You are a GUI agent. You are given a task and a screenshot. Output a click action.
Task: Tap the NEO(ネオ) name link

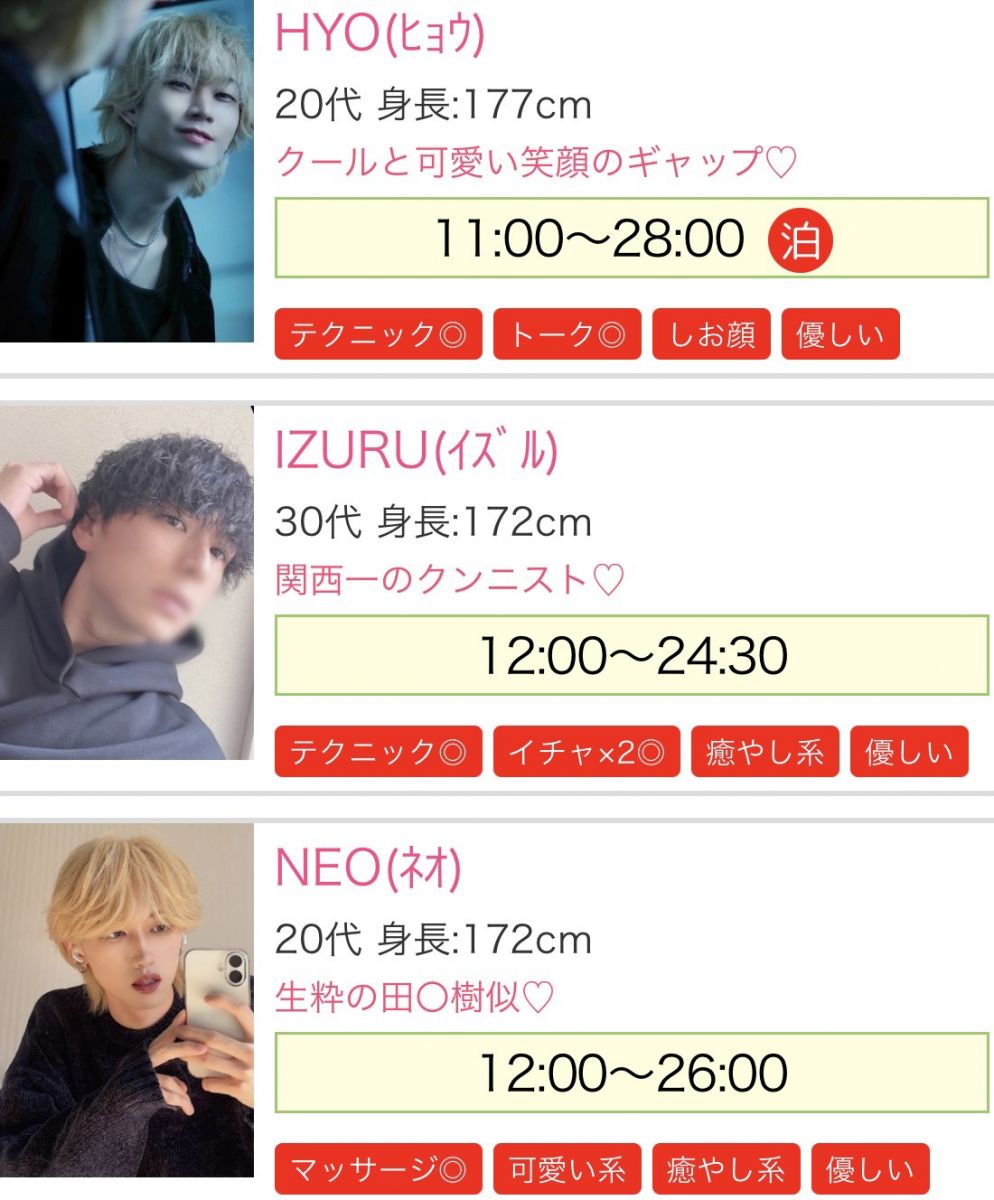pyautogui.click(x=368, y=869)
